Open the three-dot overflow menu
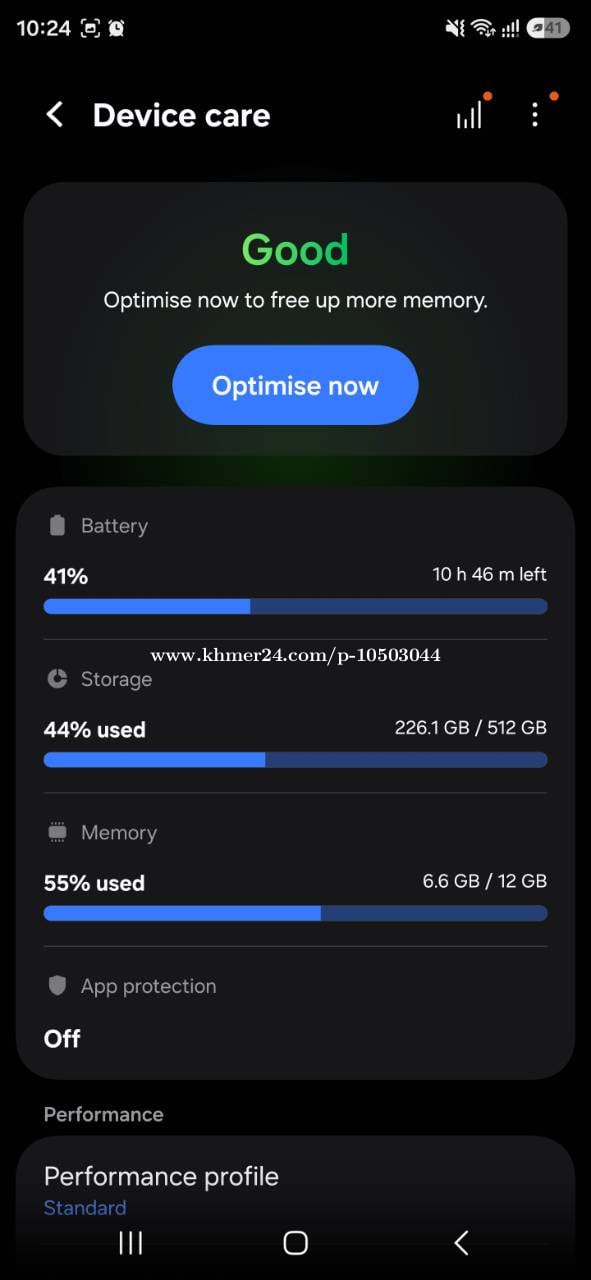Screen dimensions: 591x1280 (535, 115)
